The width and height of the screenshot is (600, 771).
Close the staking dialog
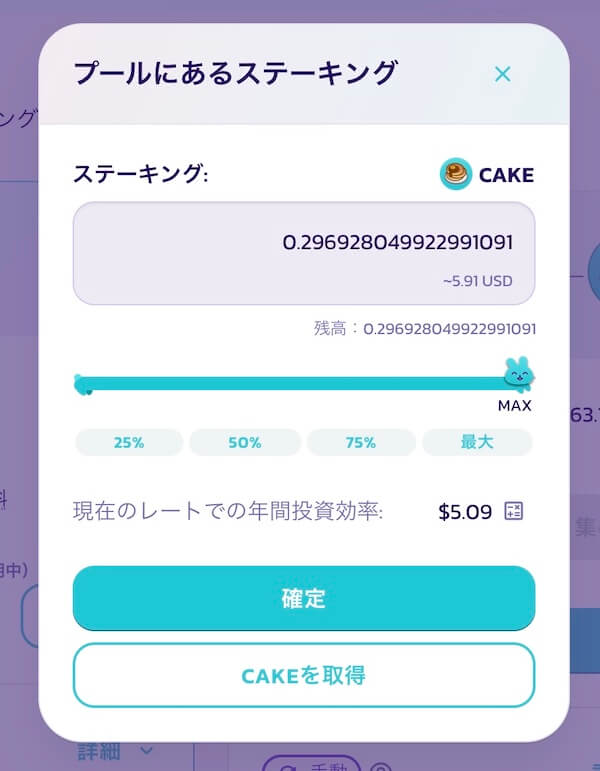(503, 74)
